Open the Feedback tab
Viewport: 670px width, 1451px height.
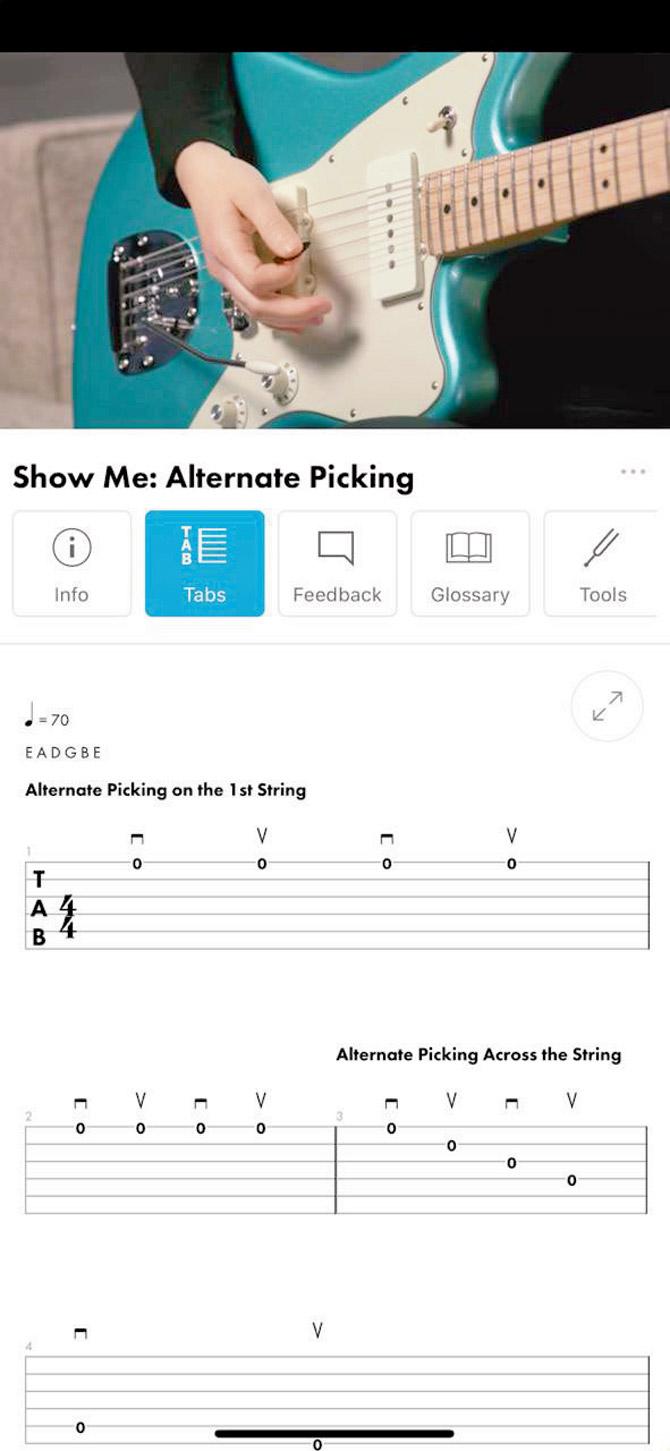point(337,564)
